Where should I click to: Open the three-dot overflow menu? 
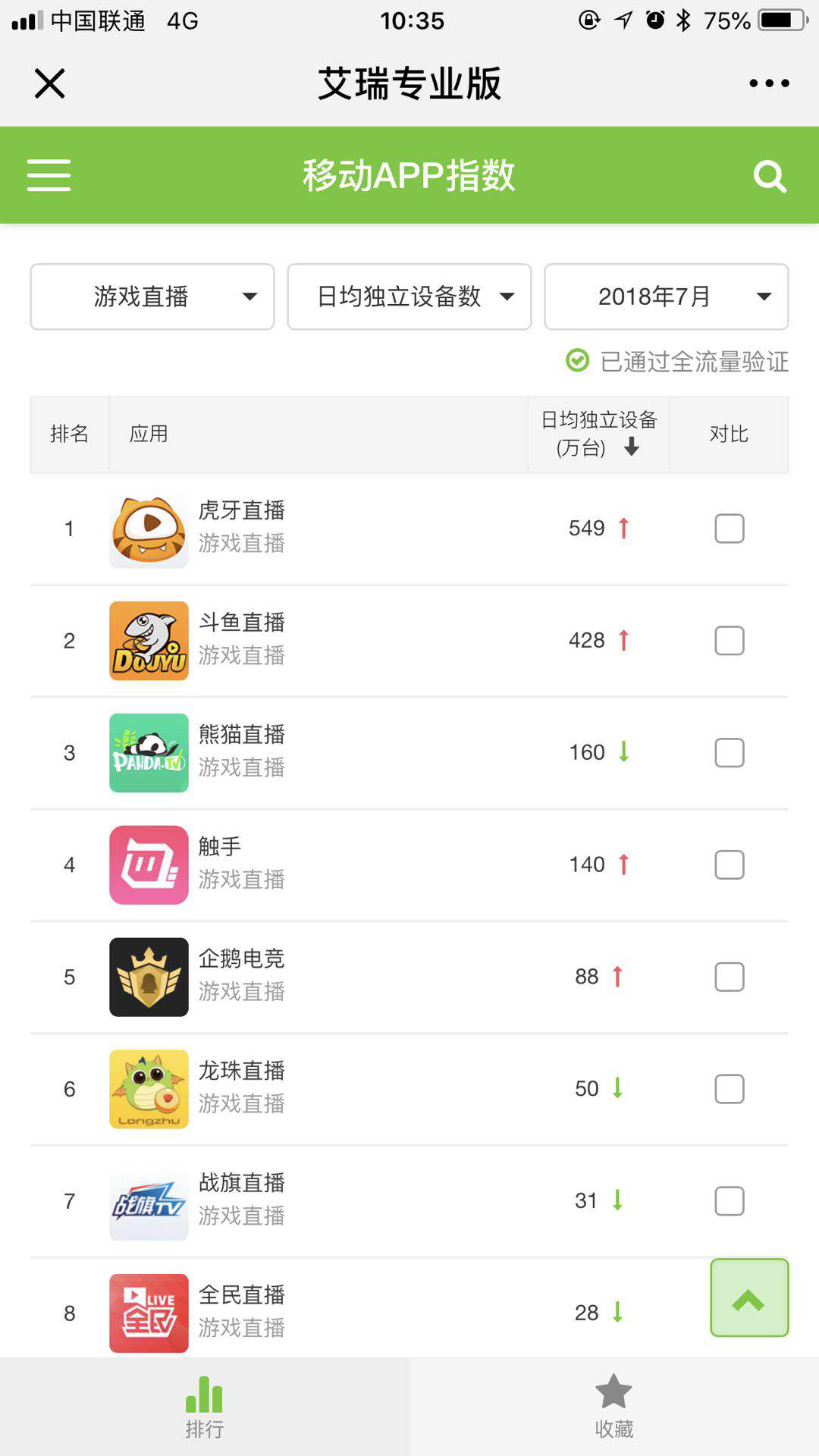tap(769, 83)
